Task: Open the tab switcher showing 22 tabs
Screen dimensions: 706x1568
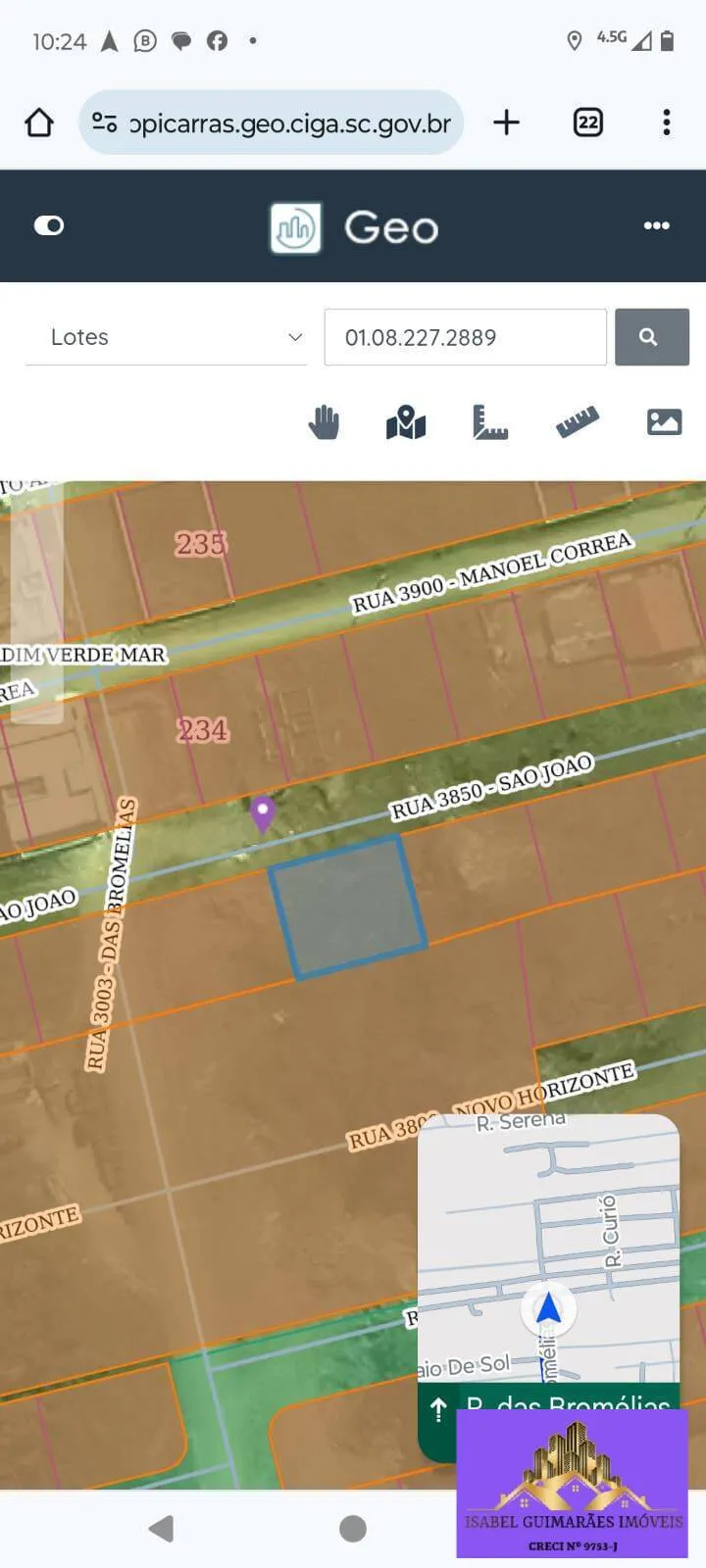Action: [587, 122]
